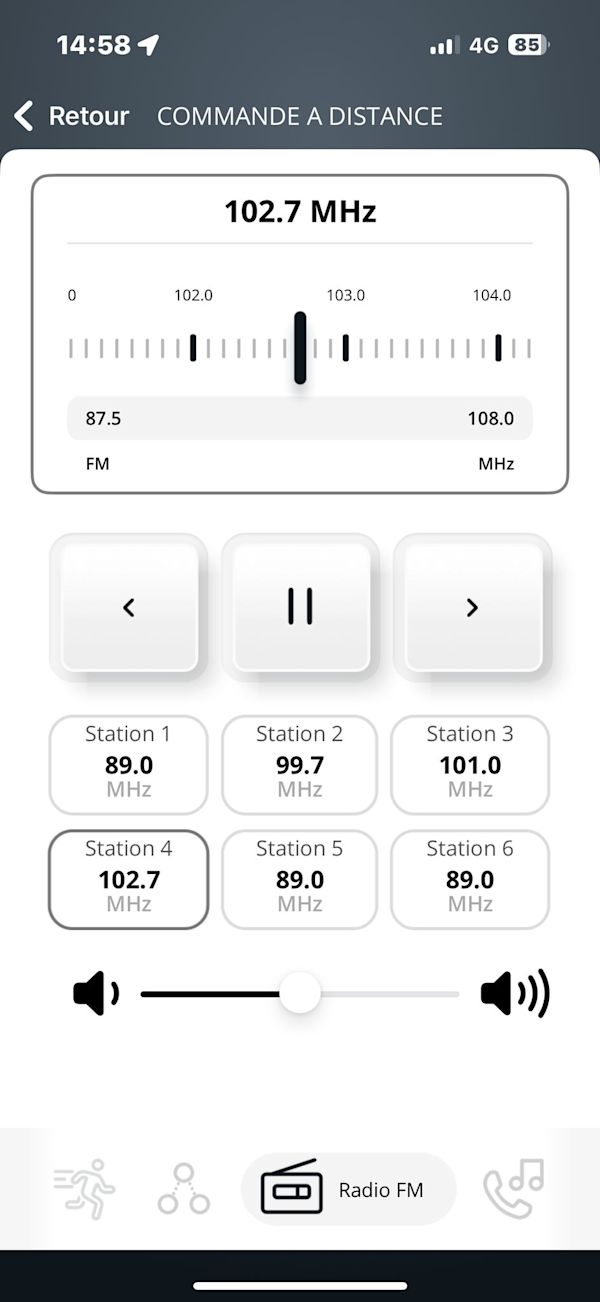Image resolution: width=600 pixels, height=1302 pixels.
Task: Select Station 2 preset at 99.7 MHz
Action: 300,764
